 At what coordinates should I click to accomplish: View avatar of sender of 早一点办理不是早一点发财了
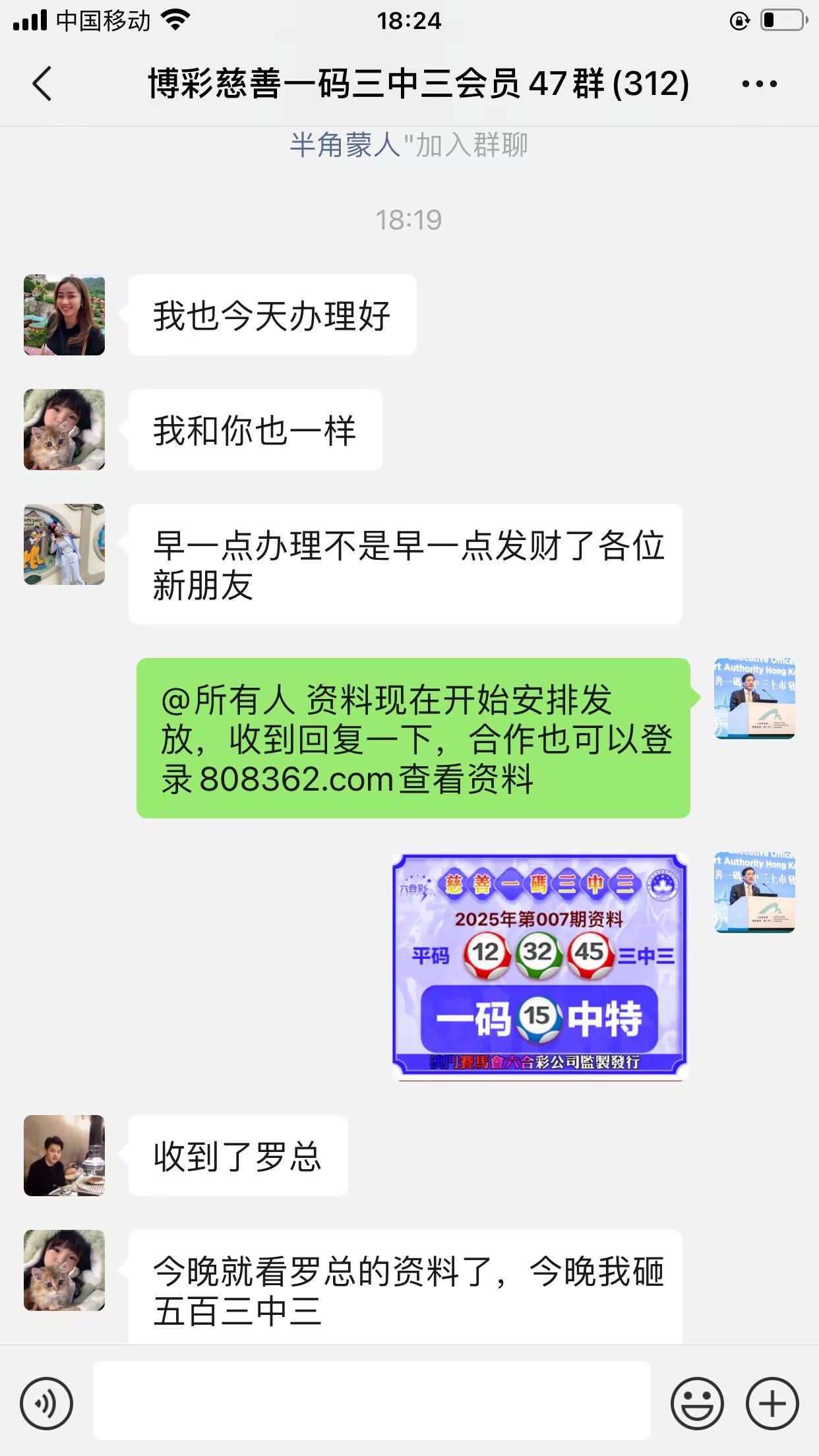click(x=64, y=544)
